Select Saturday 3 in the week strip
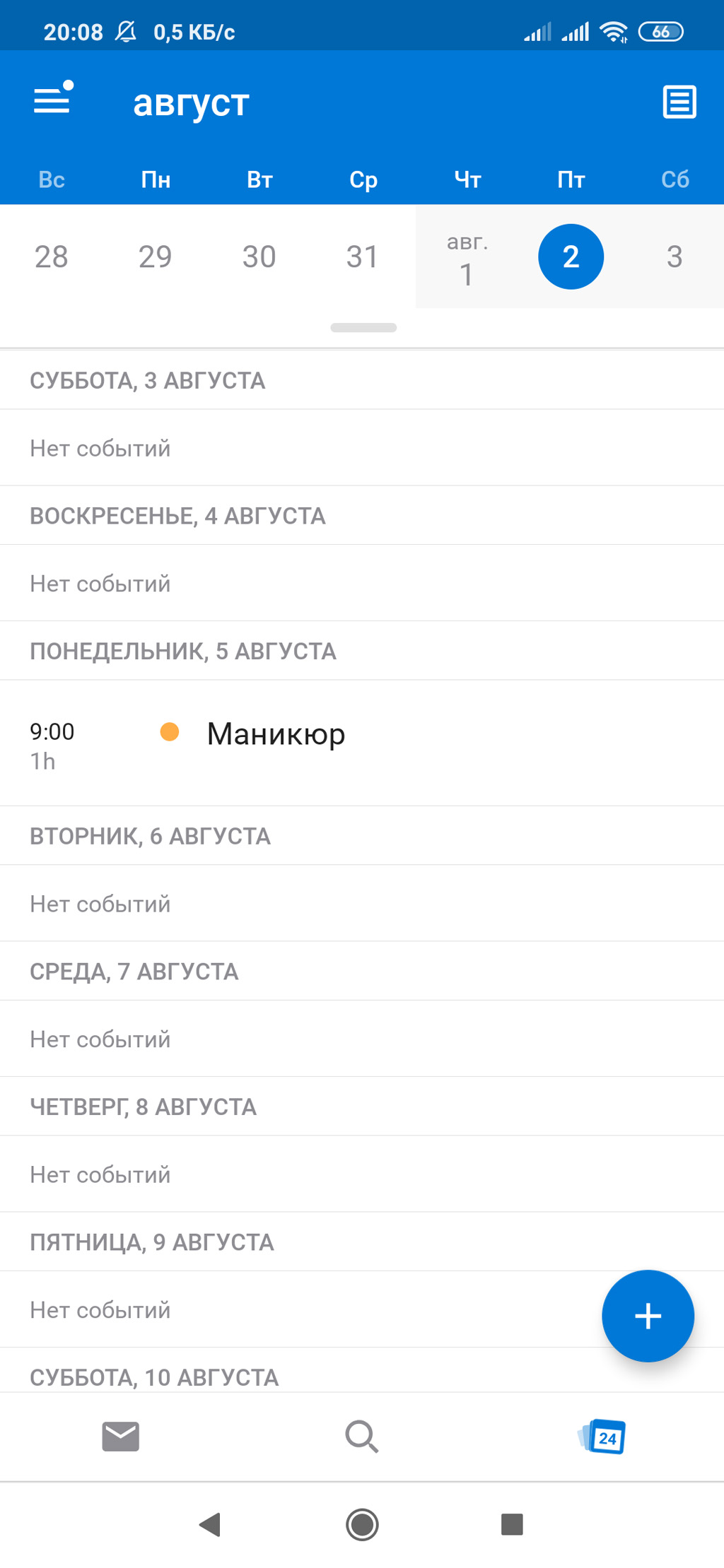 click(675, 257)
